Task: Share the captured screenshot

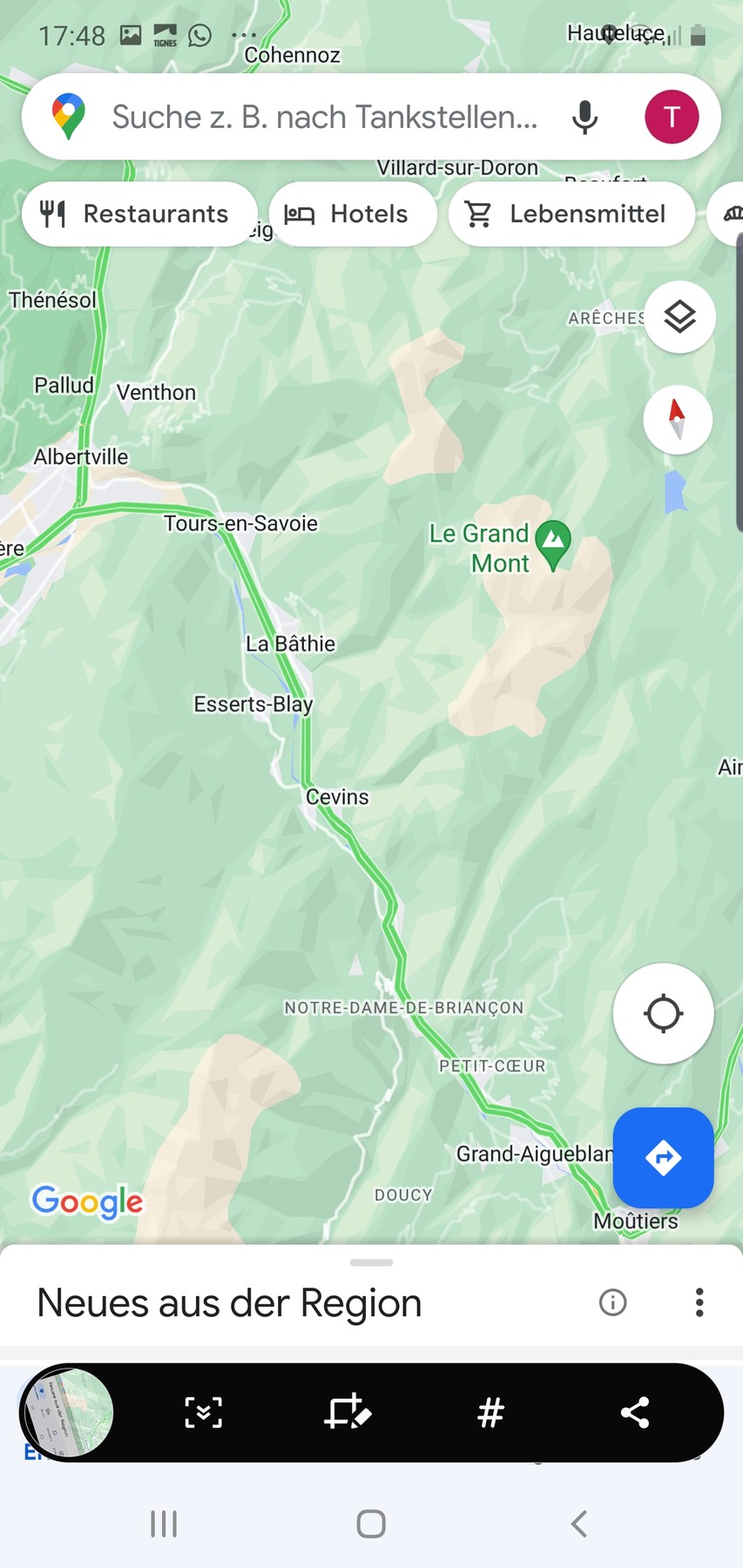Action: 635,1412
